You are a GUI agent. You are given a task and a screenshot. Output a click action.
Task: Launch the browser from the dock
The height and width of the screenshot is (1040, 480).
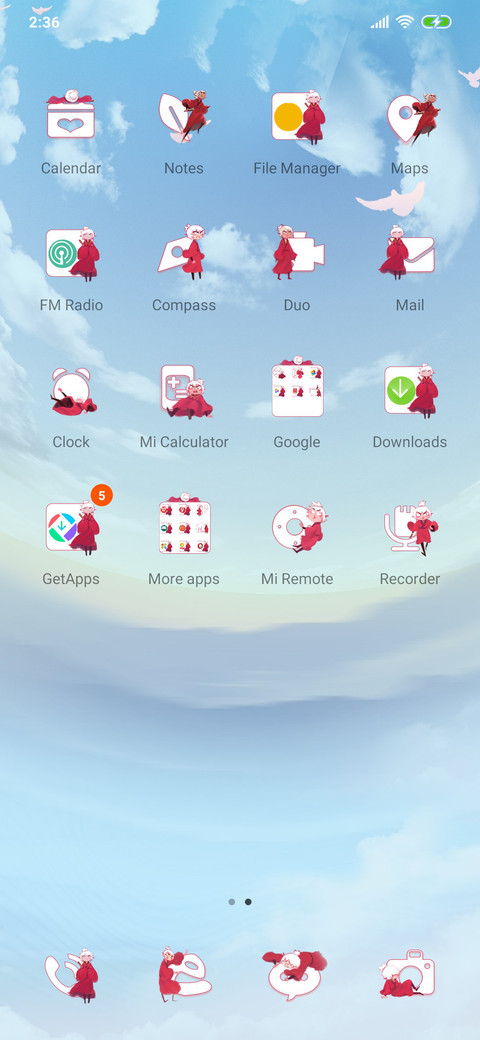pos(184,973)
